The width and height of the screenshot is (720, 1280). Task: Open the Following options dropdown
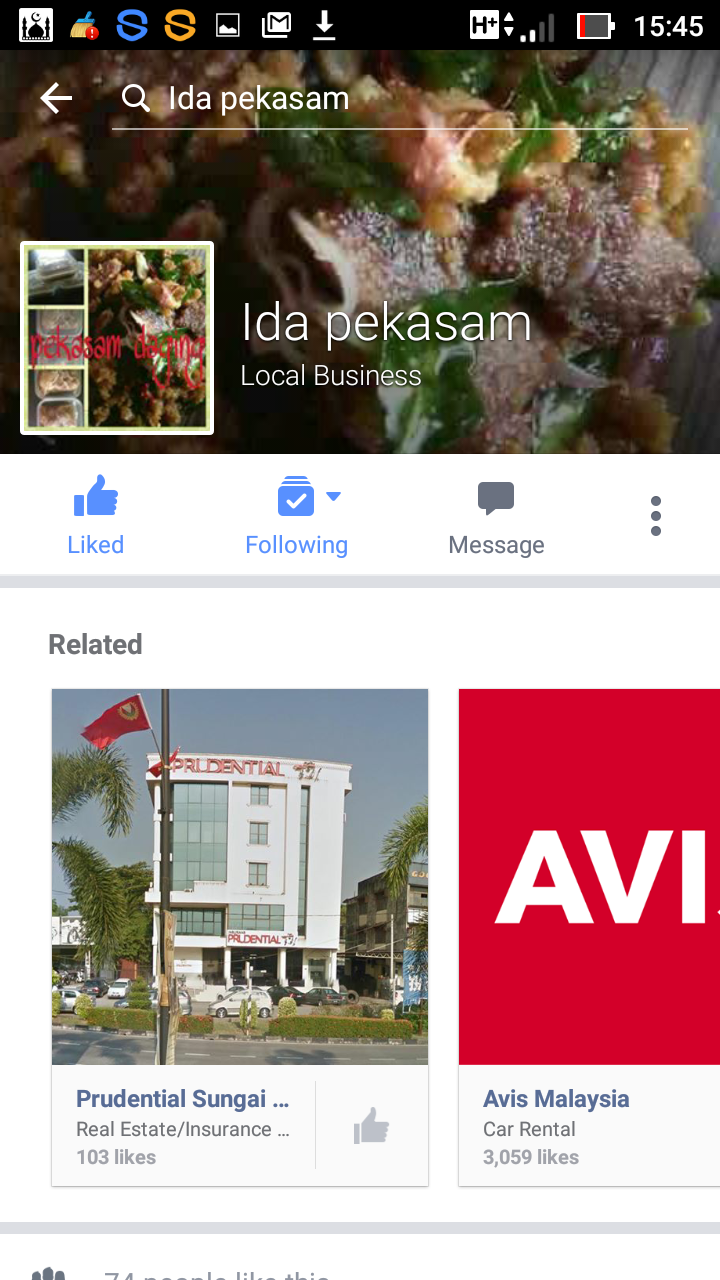tap(297, 516)
